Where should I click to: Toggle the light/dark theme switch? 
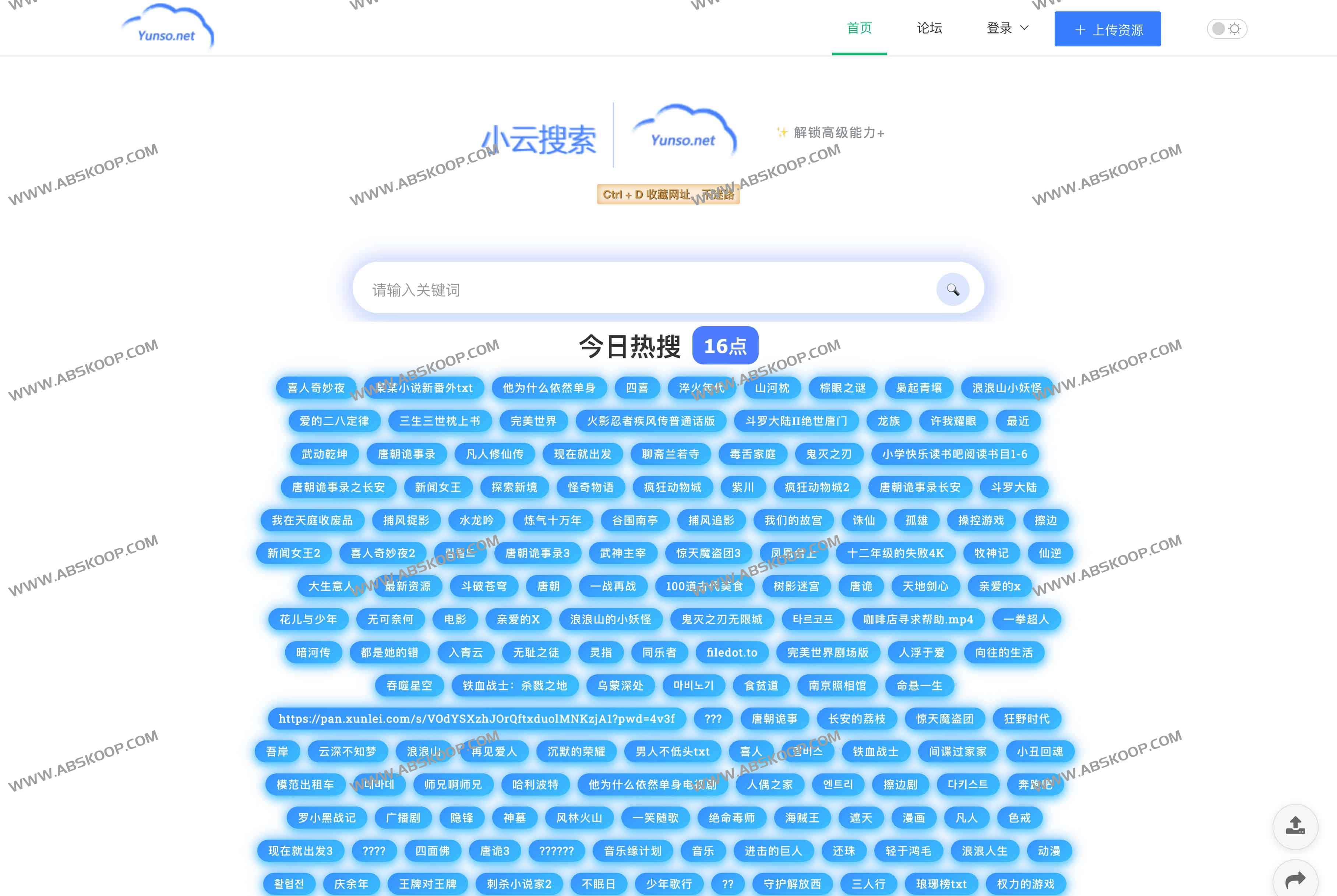[1226, 29]
